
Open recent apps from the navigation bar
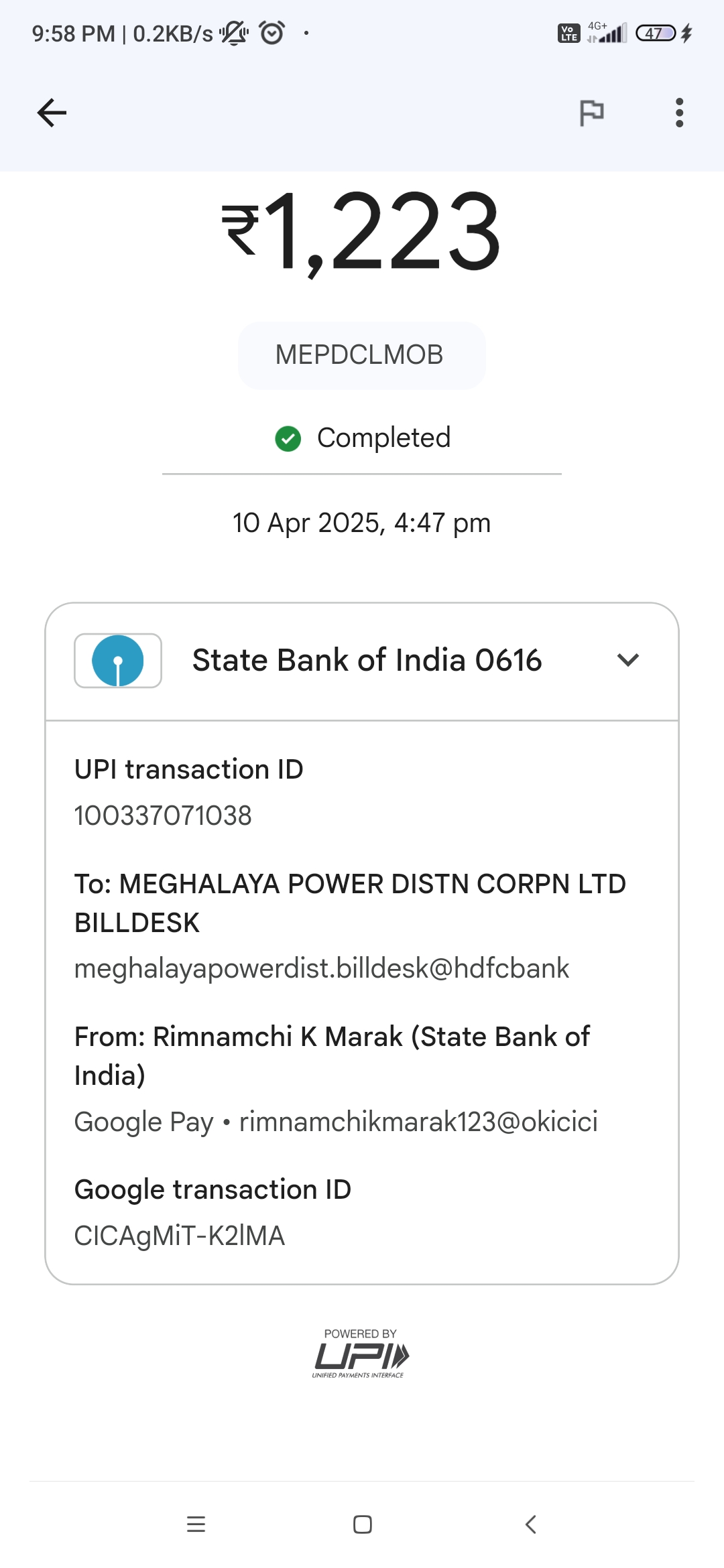pyautogui.click(x=196, y=1524)
